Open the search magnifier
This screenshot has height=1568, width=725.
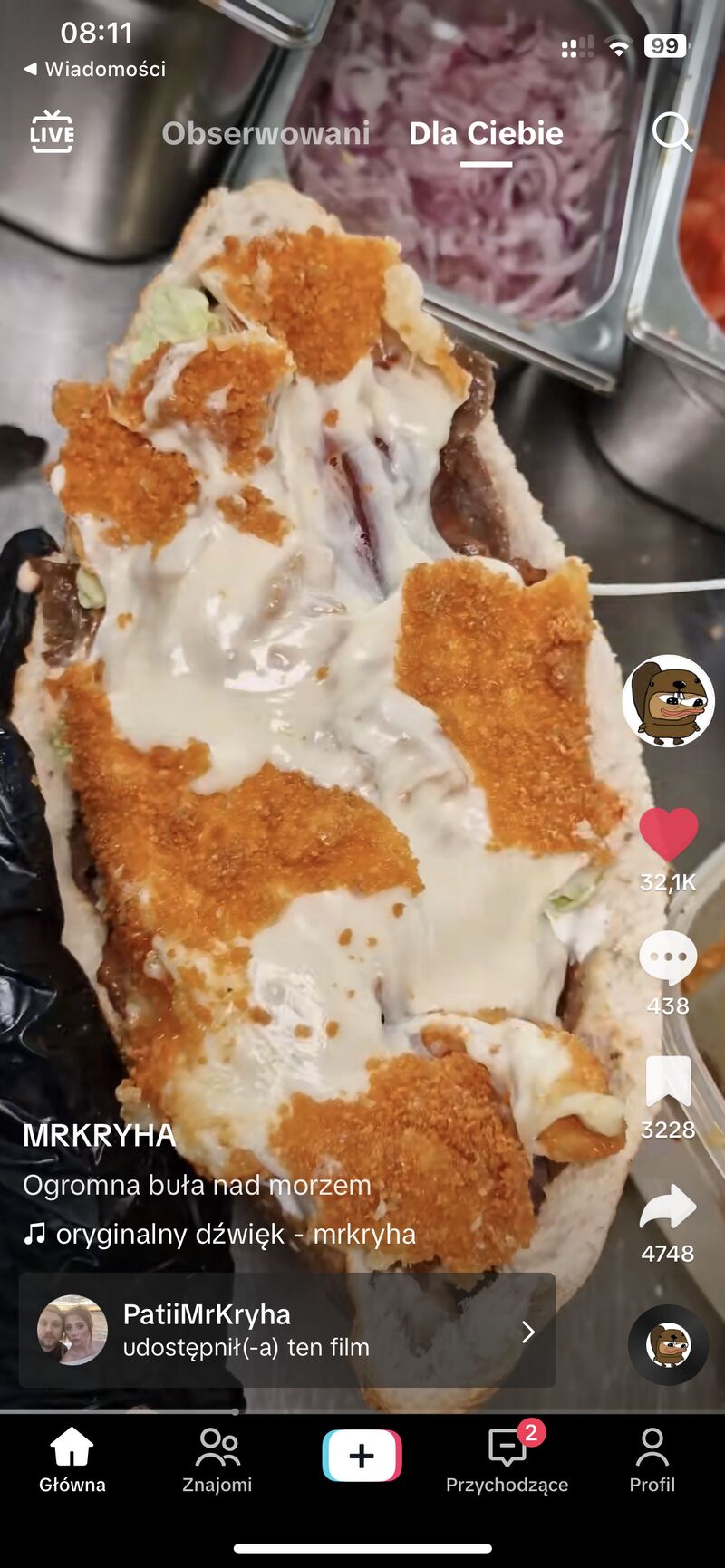pyautogui.click(x=672, y=133)
